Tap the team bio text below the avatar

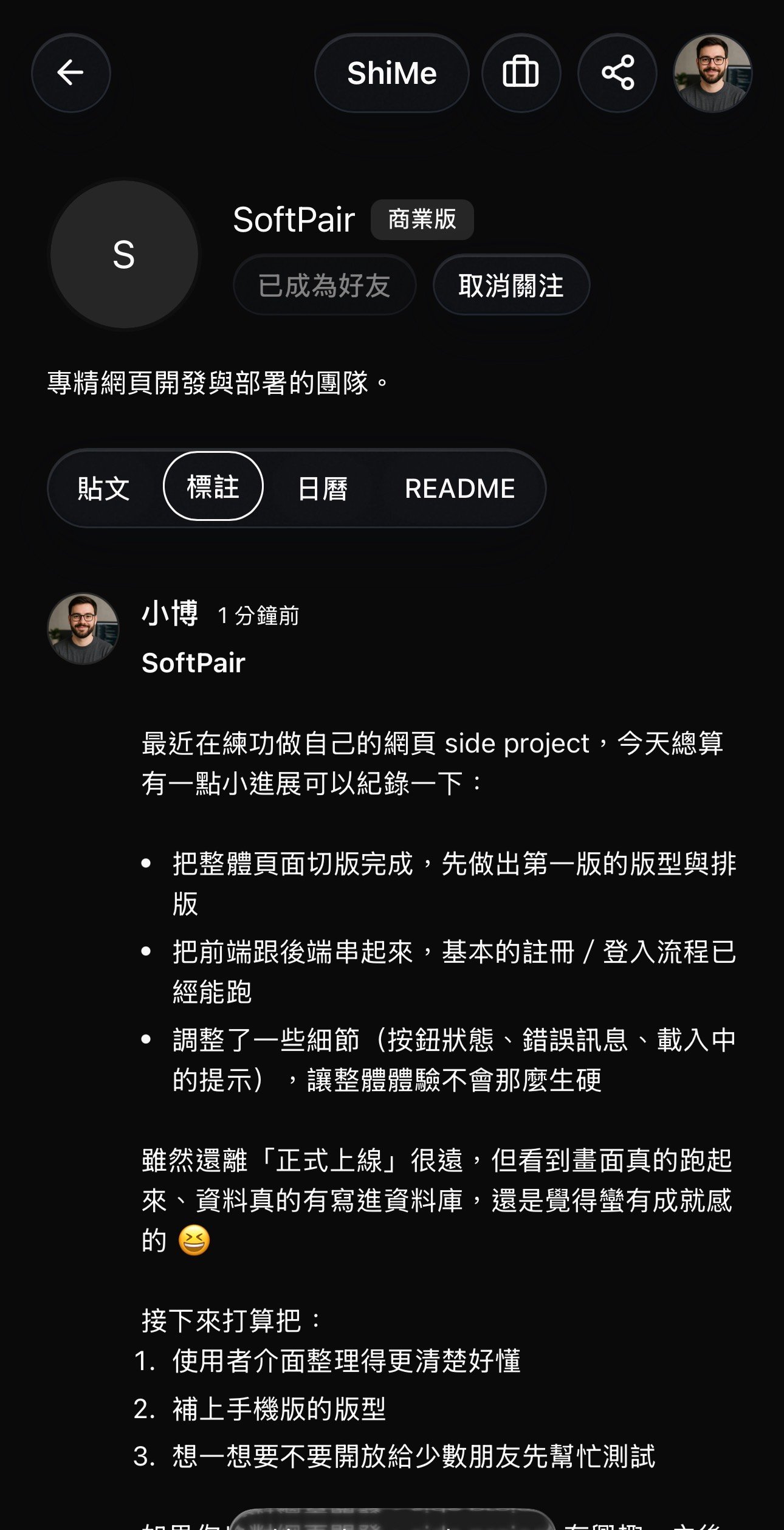(218, 381)
